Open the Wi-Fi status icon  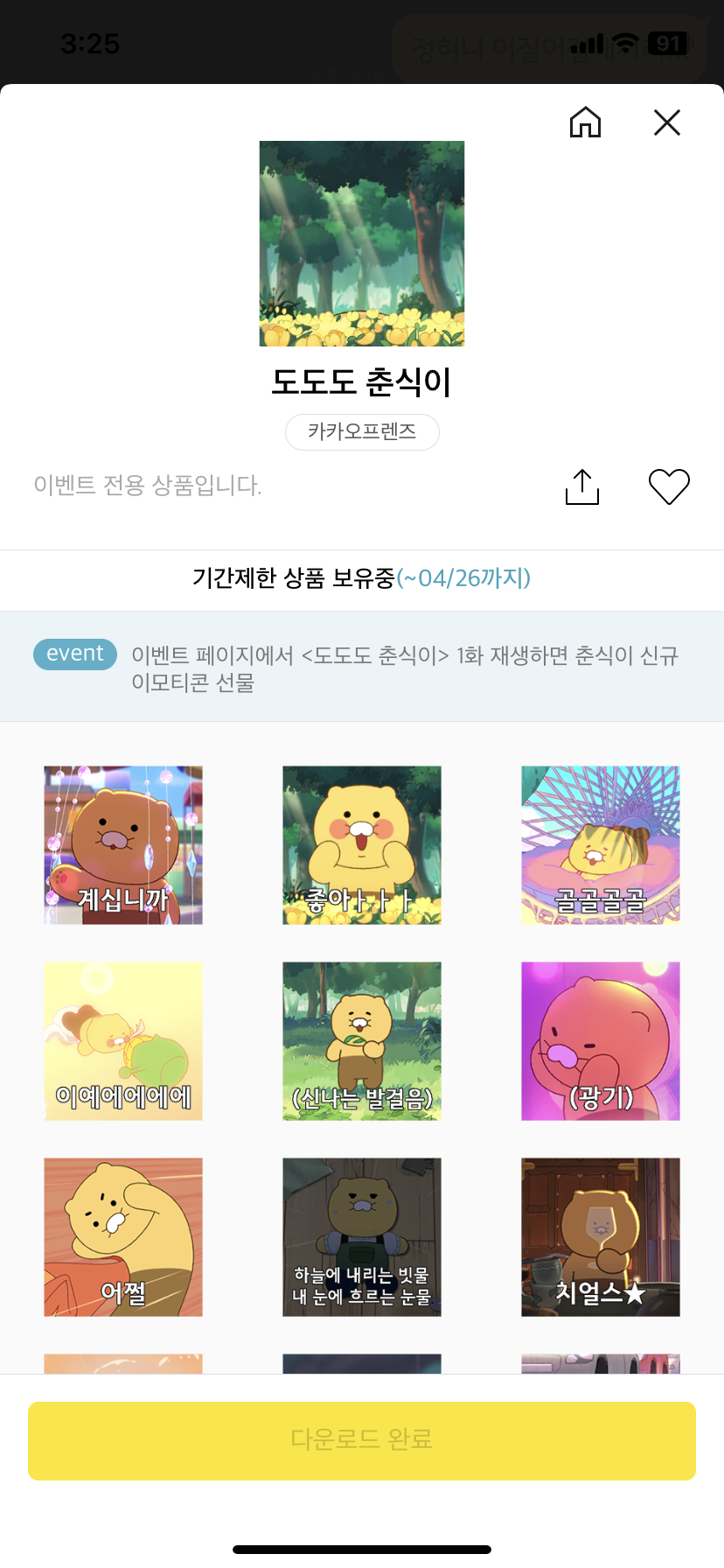point(623,42)
